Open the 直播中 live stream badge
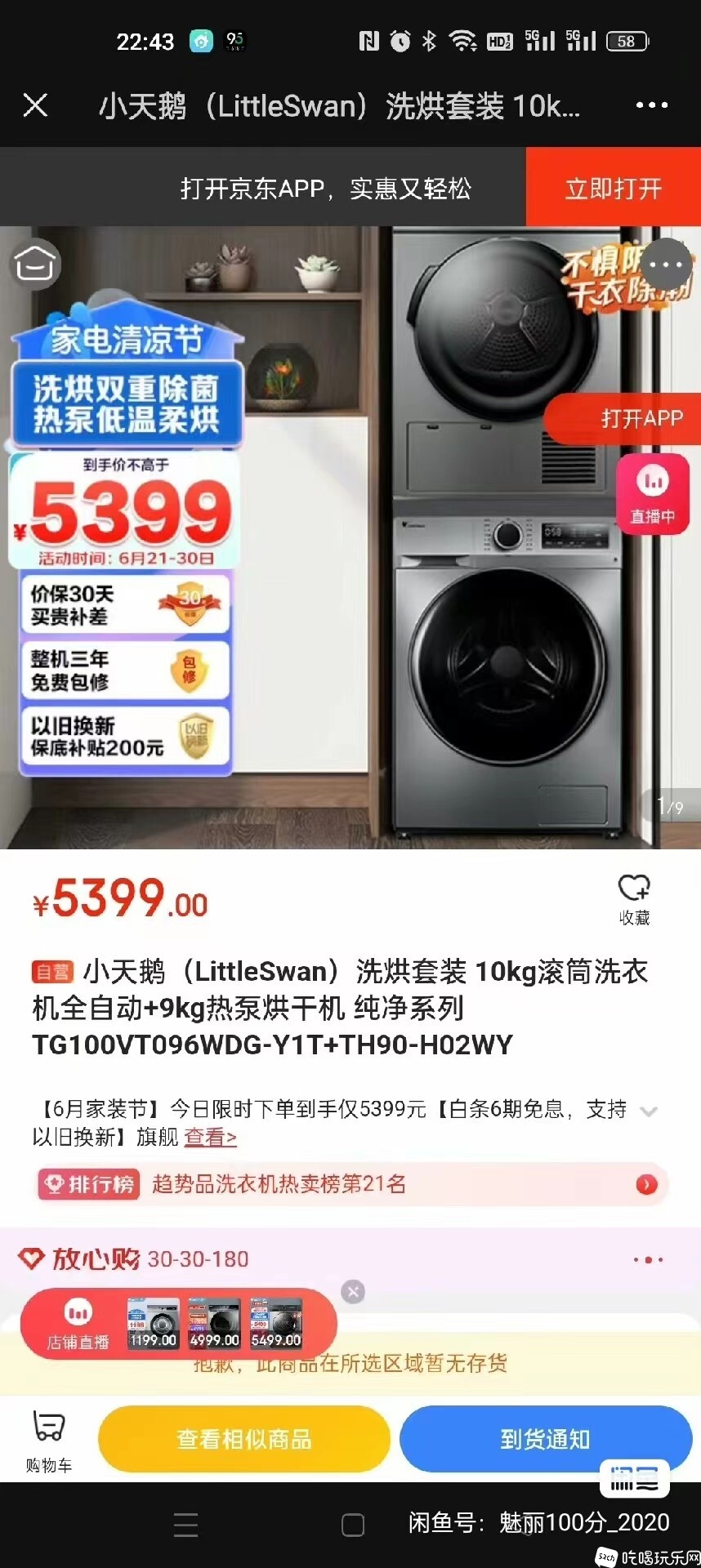This screenshot has height=1568, width=701. pos(652,494)
